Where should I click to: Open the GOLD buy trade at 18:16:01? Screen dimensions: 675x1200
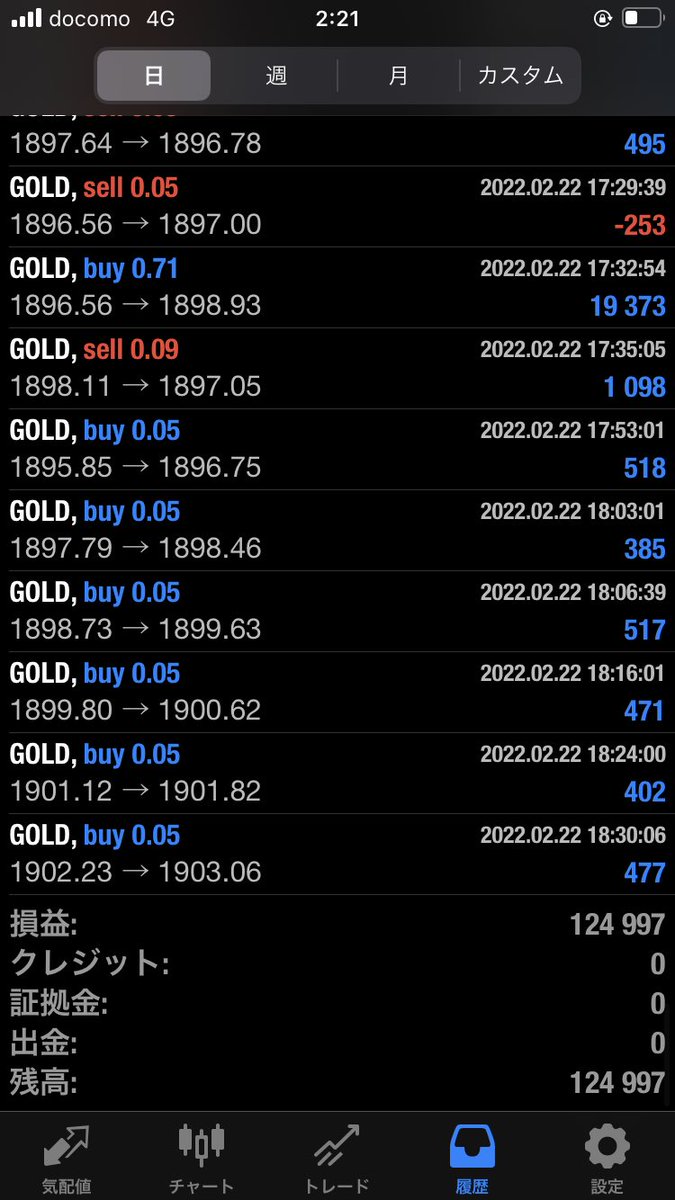[337, 693]
